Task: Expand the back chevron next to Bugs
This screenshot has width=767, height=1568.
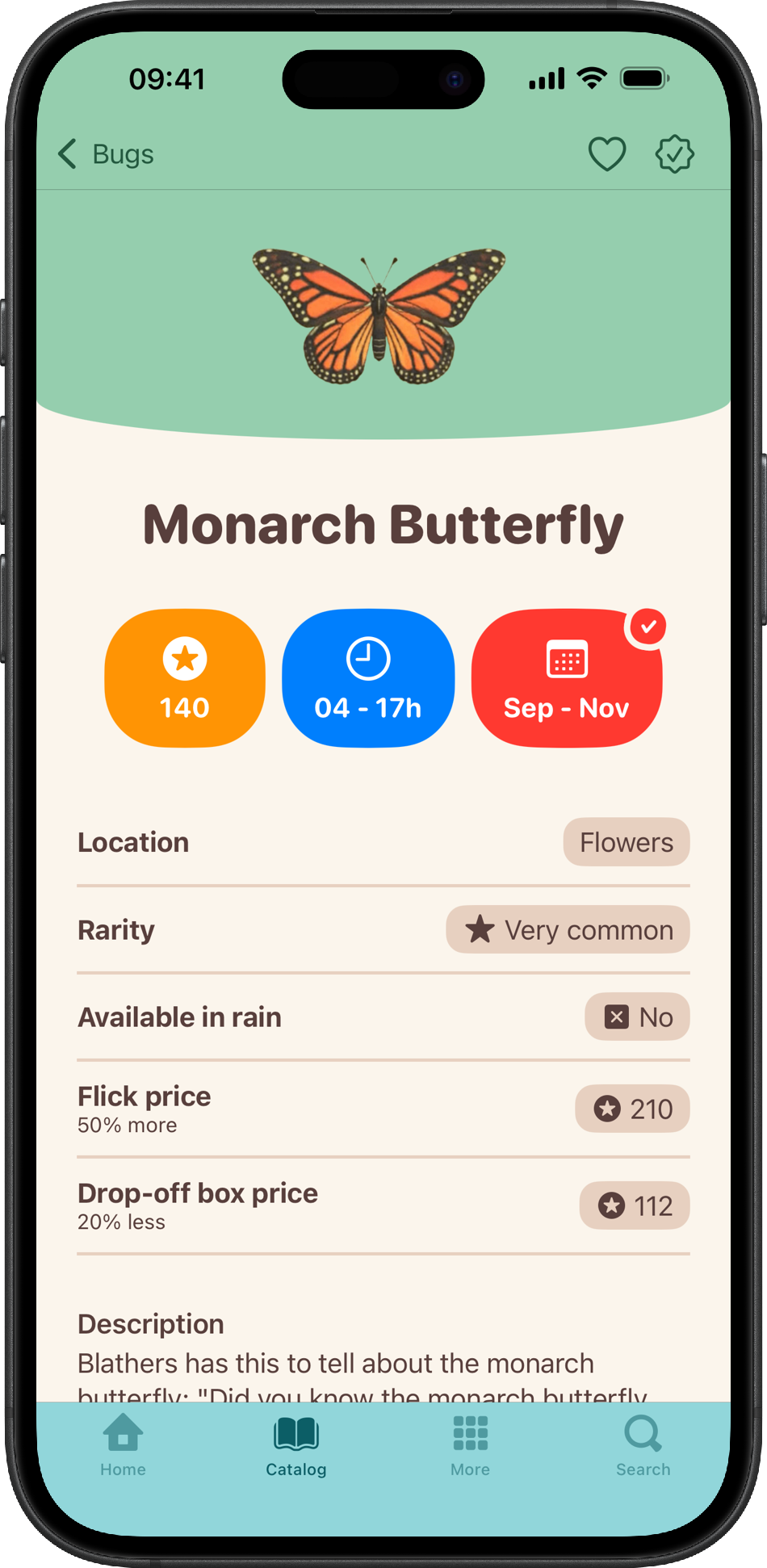Action: tap(67, 153)
